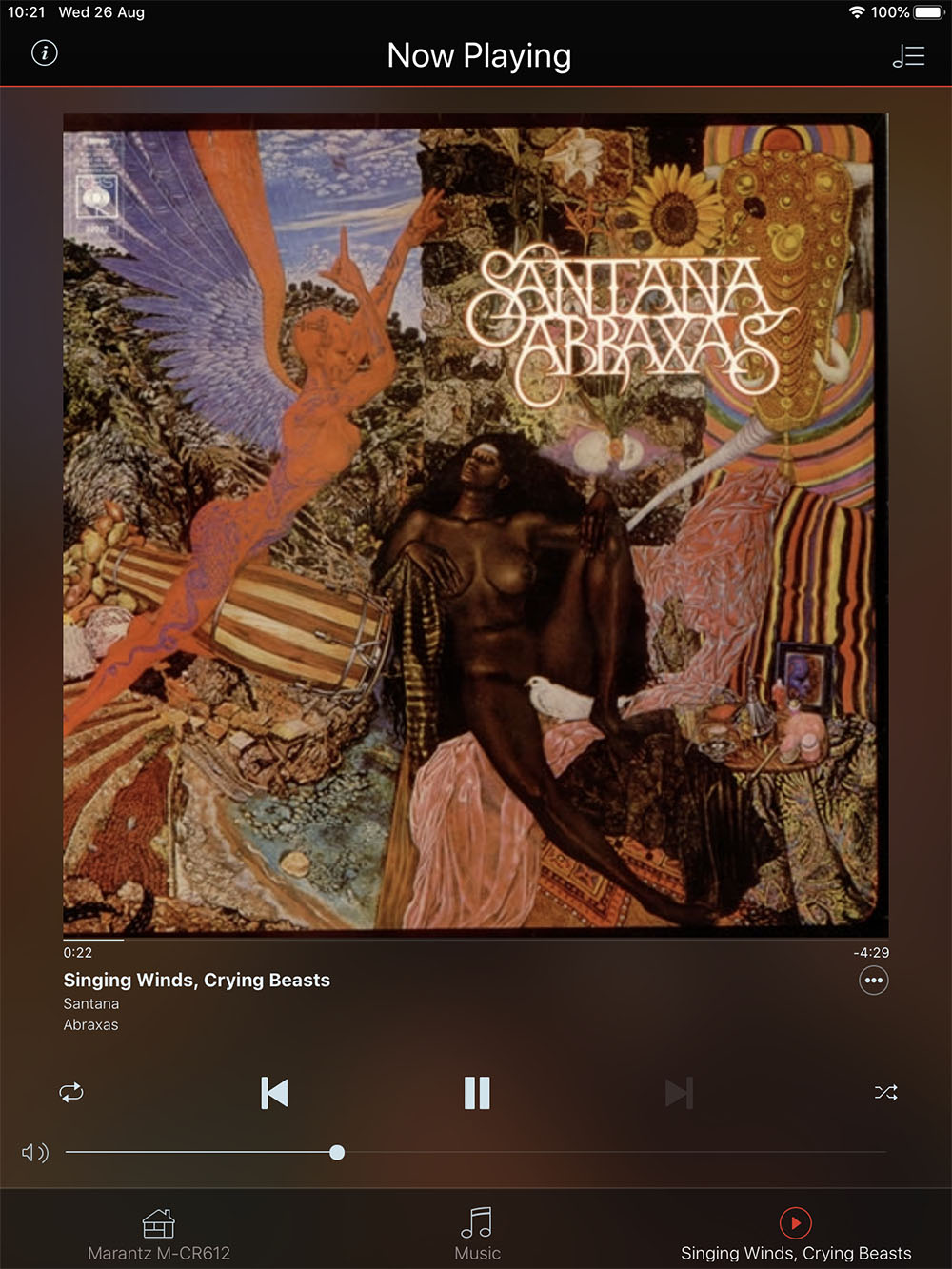
Task: Switch to the Marantz M-CR612 tab
Action: coord(159,1235)
